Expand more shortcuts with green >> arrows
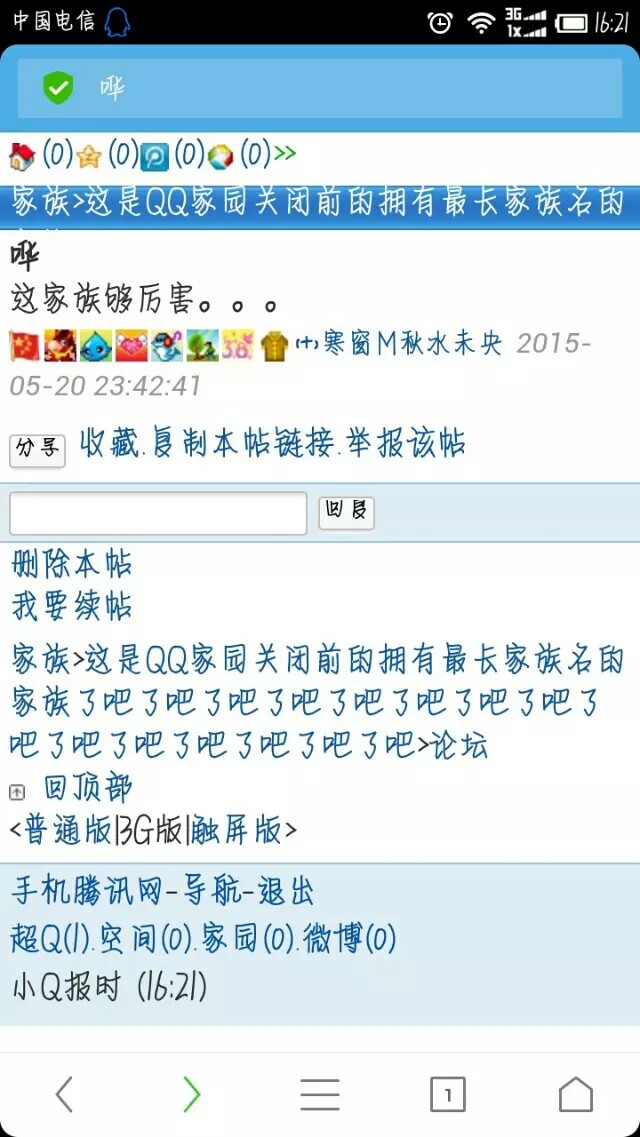640x1137 pixels. pyautogui.click(x=285, y=154)
